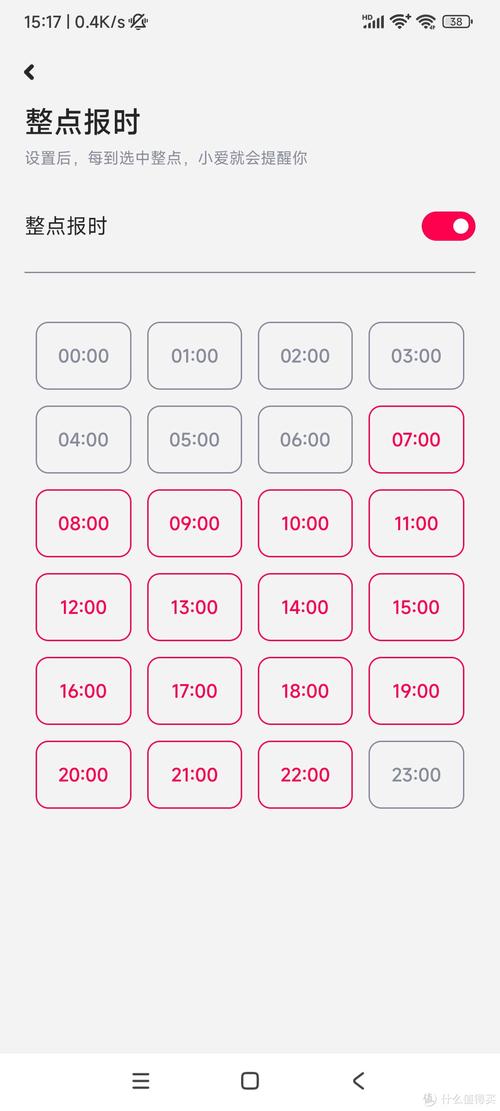The width and height of the screenshot is (500, 1111).
Task: Enable the 03:00 hourly chime
Action: (416, 356)
